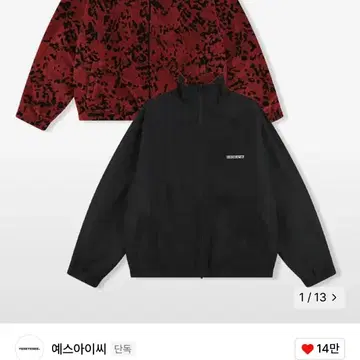Go to next image via 1 / 13 indicator
Screen dimensions: 360x360
pos(319,297)
